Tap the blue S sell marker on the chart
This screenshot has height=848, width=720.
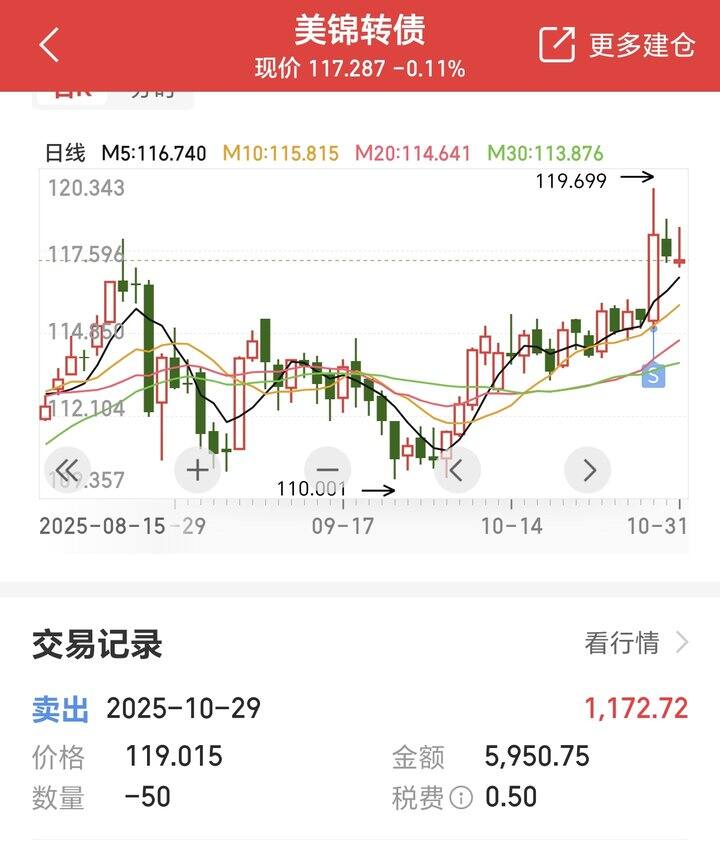[x=652, y=375]
